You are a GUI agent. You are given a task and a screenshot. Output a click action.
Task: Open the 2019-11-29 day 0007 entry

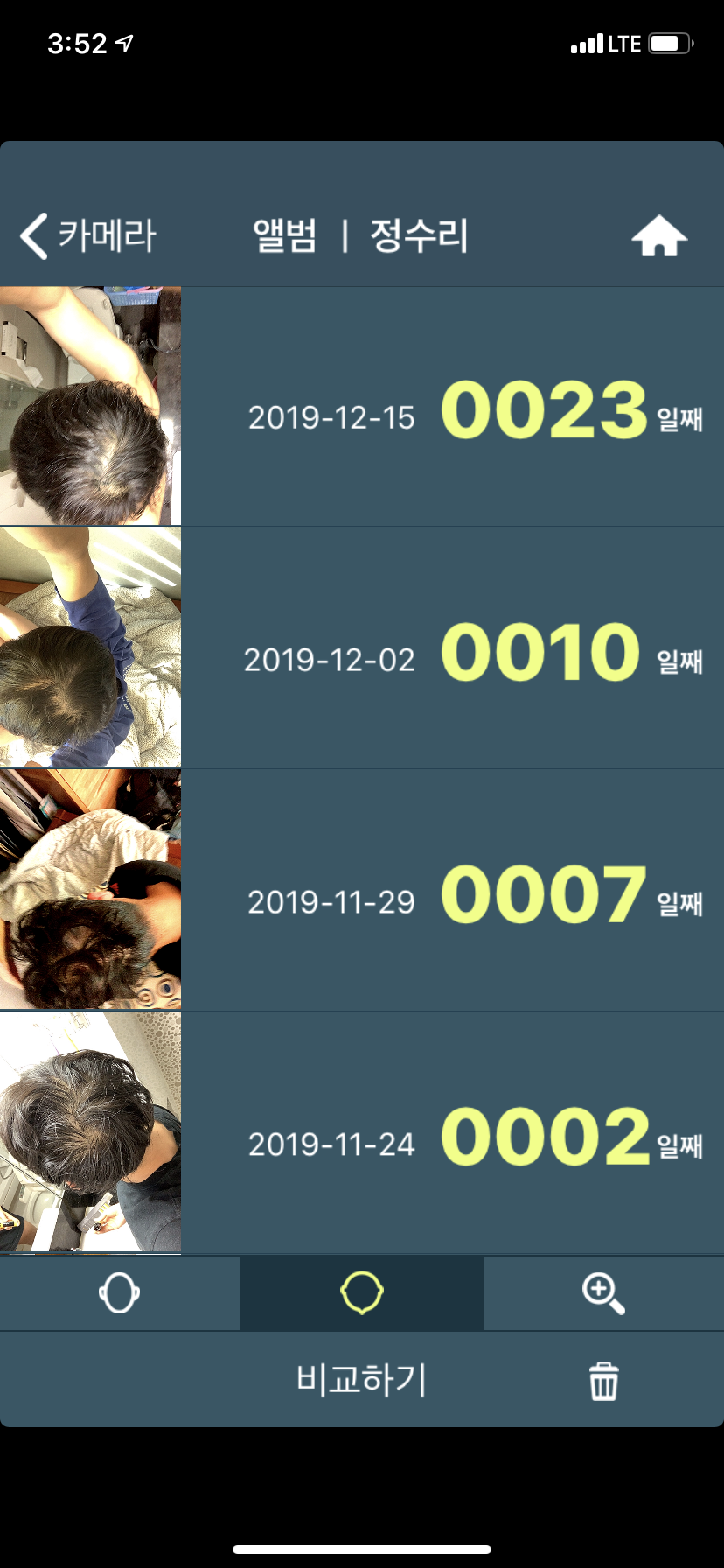click(x=362, y=890)
